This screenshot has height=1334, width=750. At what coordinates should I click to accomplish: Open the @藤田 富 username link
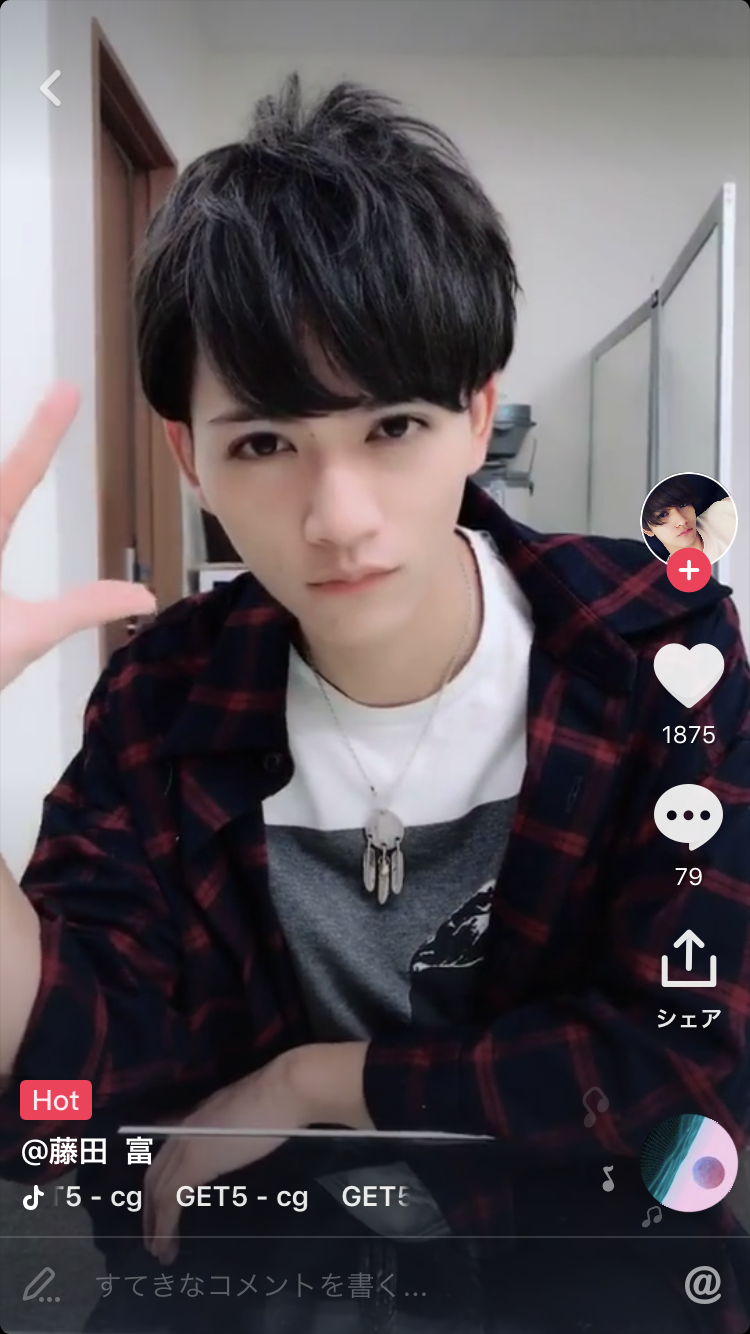pyautogui.click(x=88, y=1151)
